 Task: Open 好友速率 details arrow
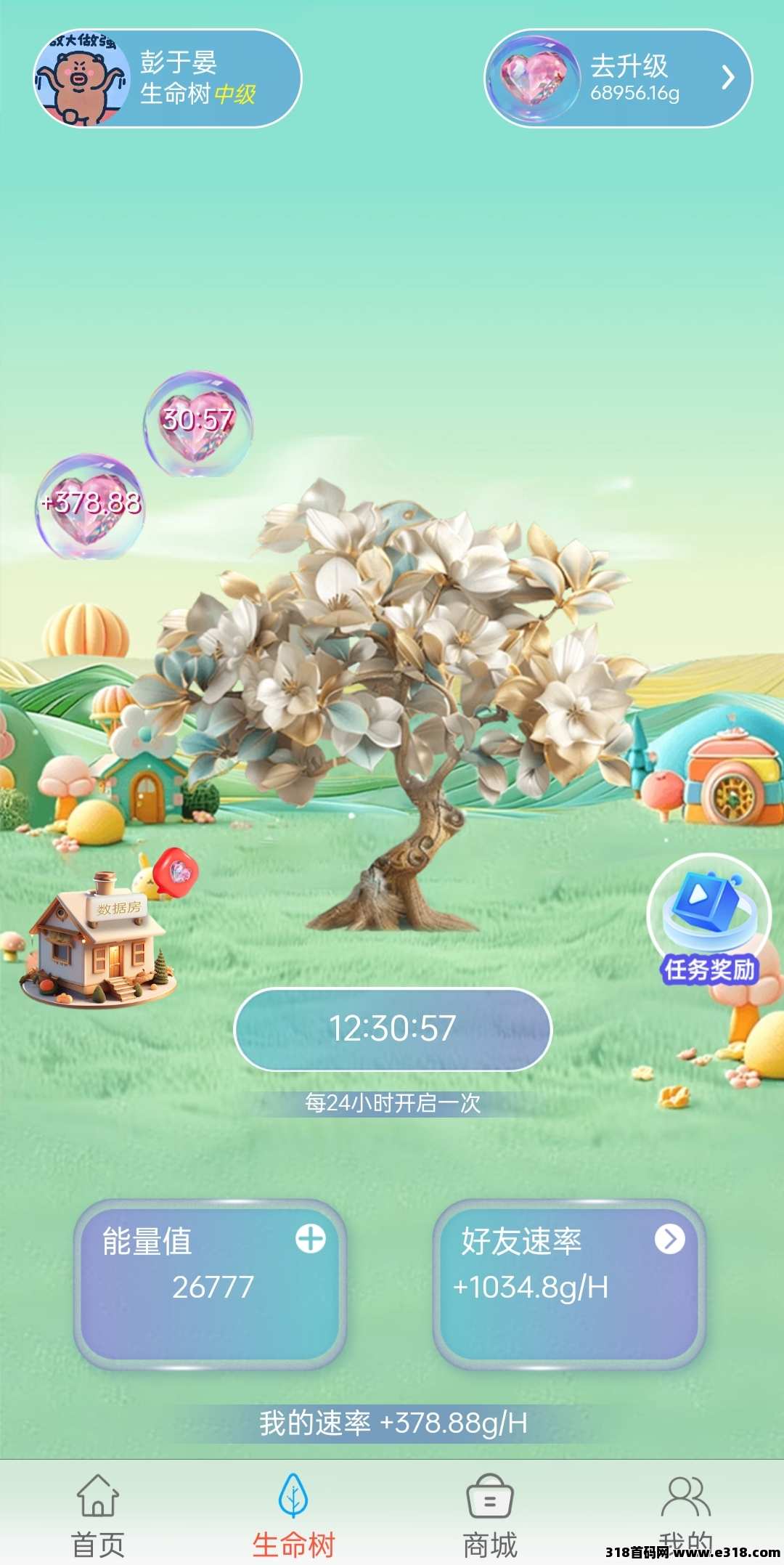coord(669,1240)
